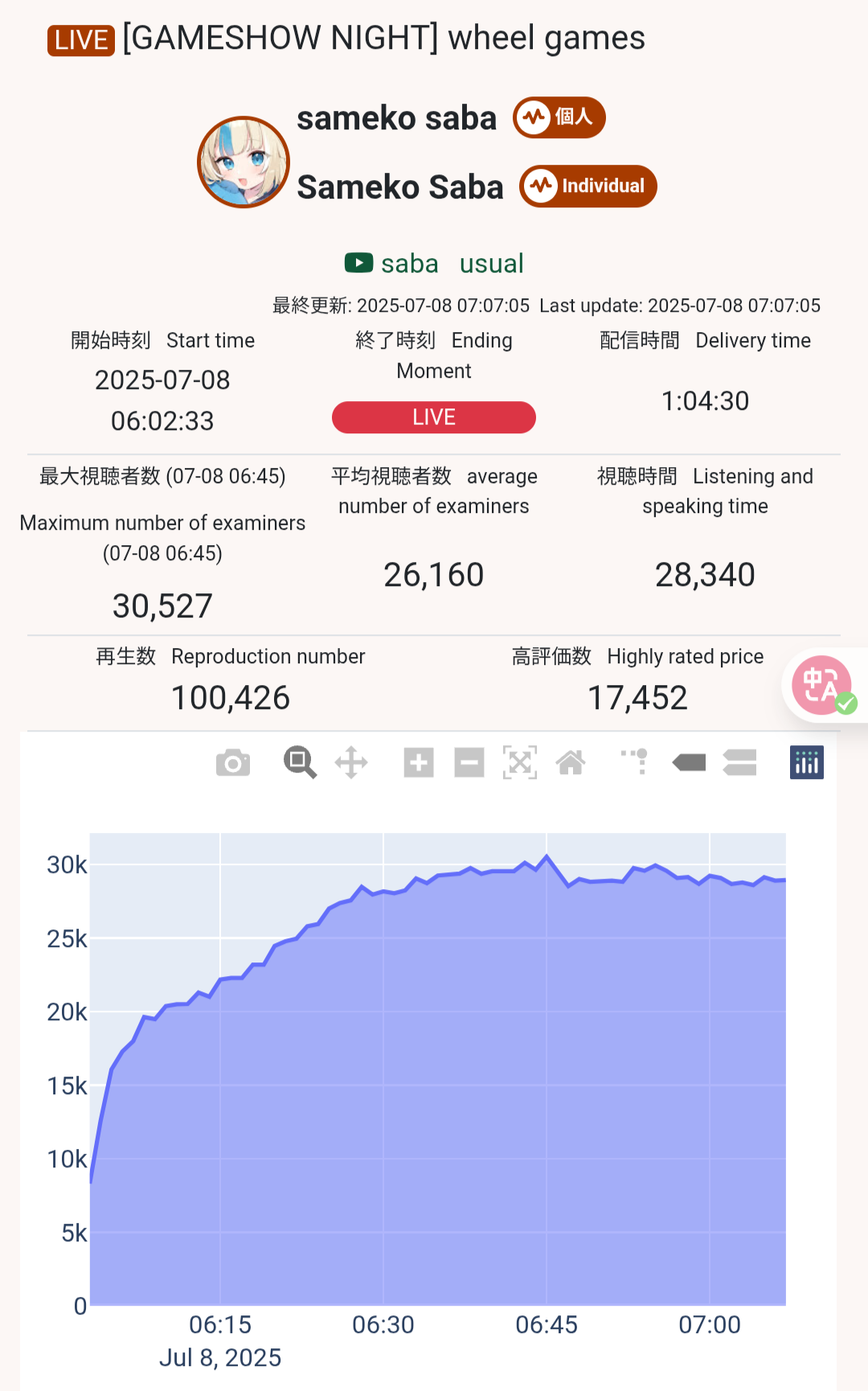This screenshot has height=1391, width=868.
Task: Open the saba usual YouTube channel link
Action: (x=435, y=264)
